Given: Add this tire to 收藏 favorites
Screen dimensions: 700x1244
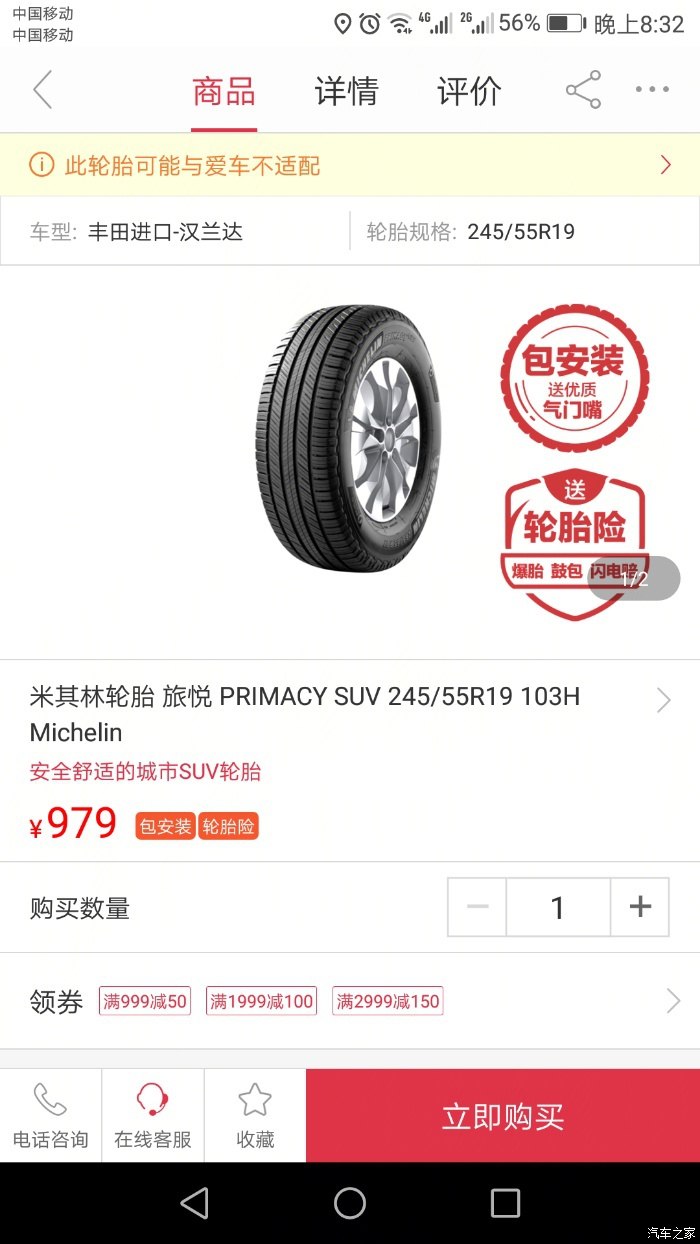Looking at the screenshot, I should (x=255, y=1115).
